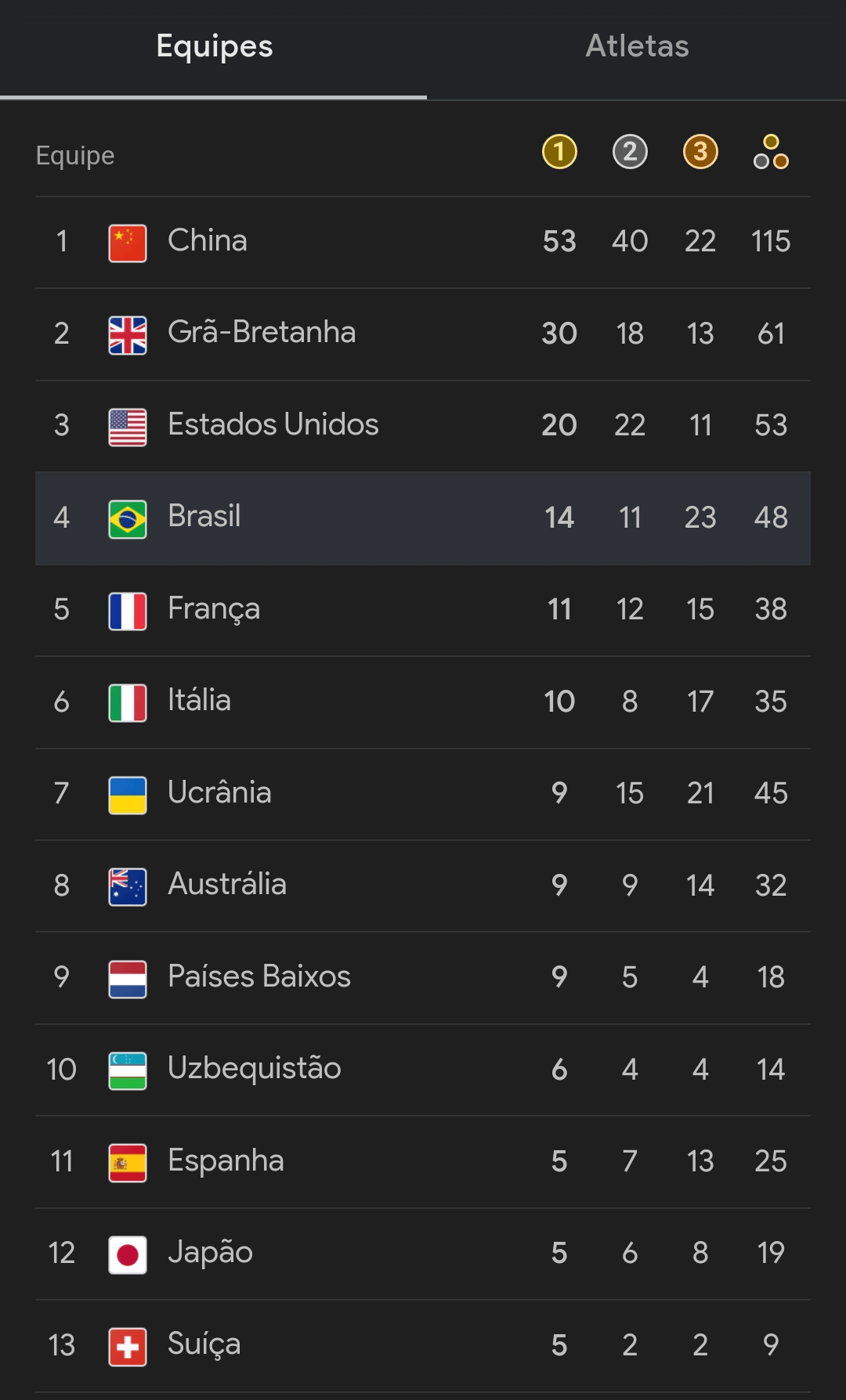Open the Grã-Bretanha team row
Image resolution: width=846 pixels, height=1400 pixels.
click(x=423, y=334)
